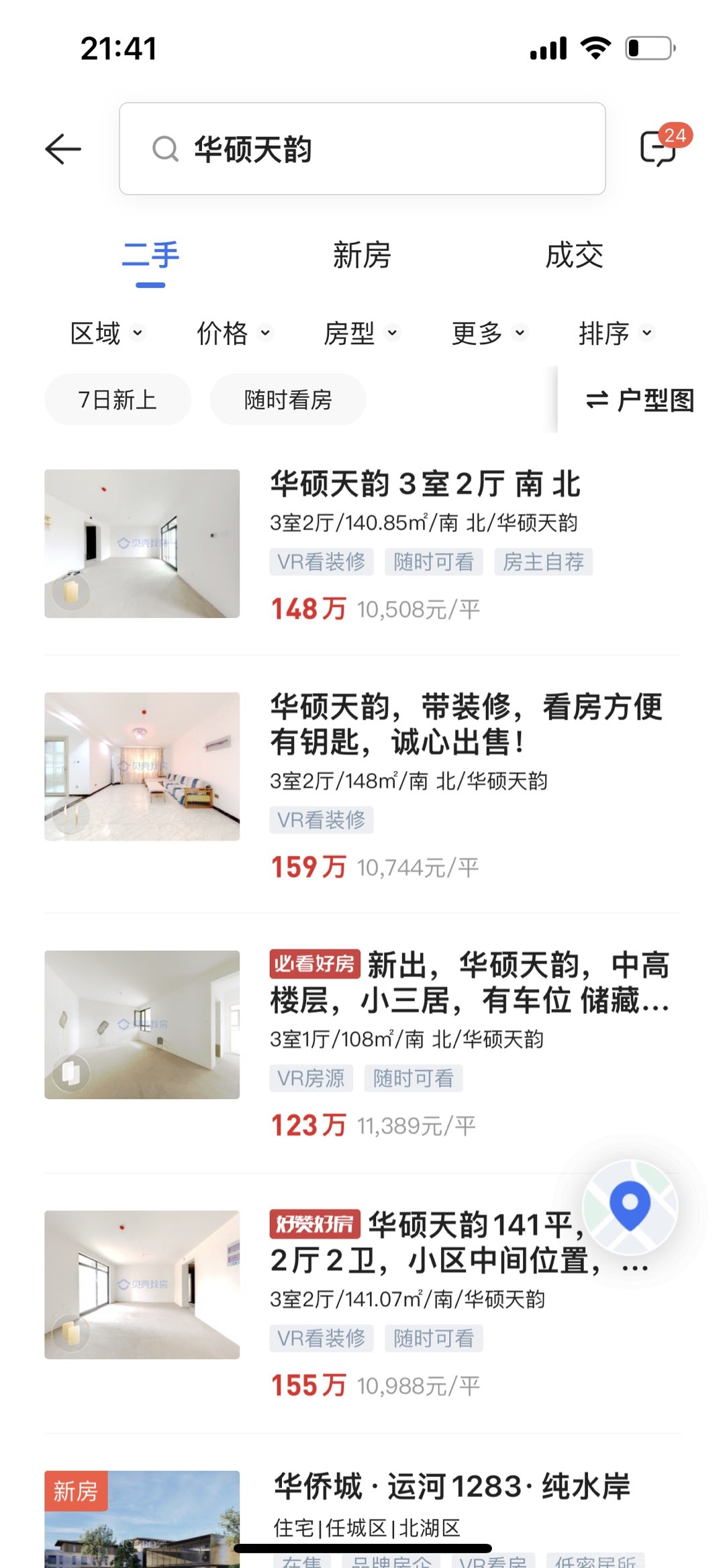
Task: Switch to the 新房 tab
Action: (x=362, y=256)
